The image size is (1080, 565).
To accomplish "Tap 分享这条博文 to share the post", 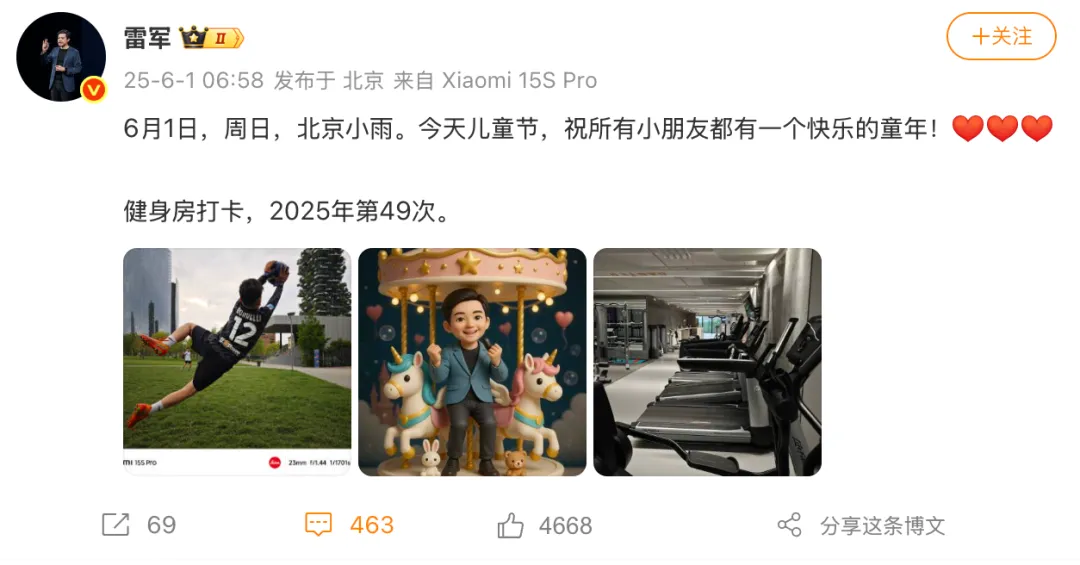I will [x=861, y=525].
